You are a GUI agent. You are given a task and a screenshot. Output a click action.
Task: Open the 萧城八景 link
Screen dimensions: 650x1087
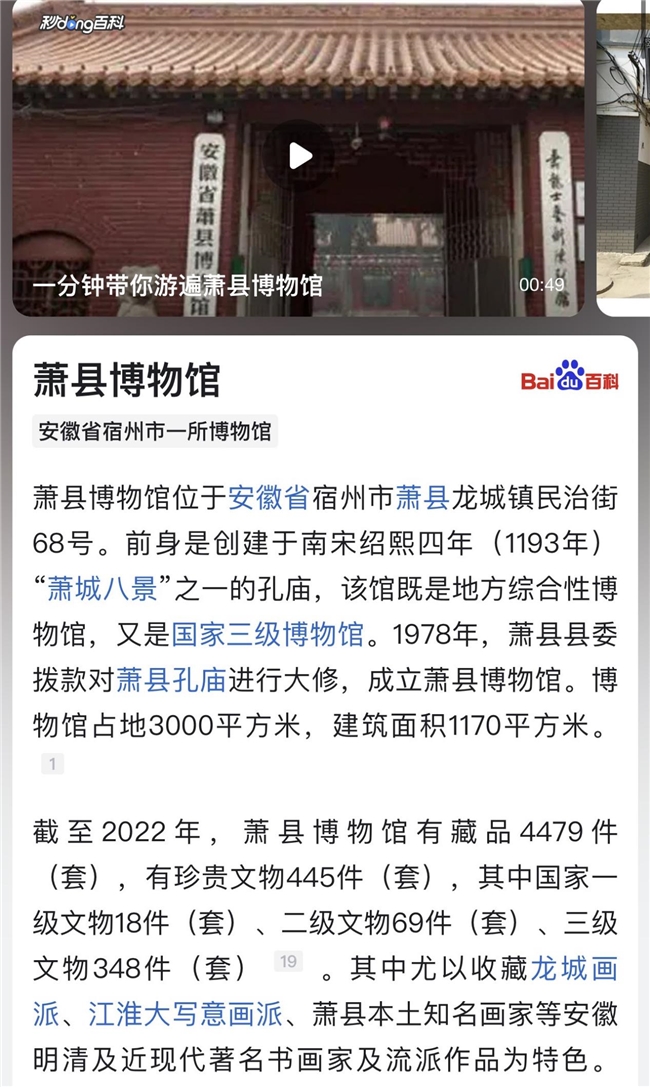click(x=103, y=589)
